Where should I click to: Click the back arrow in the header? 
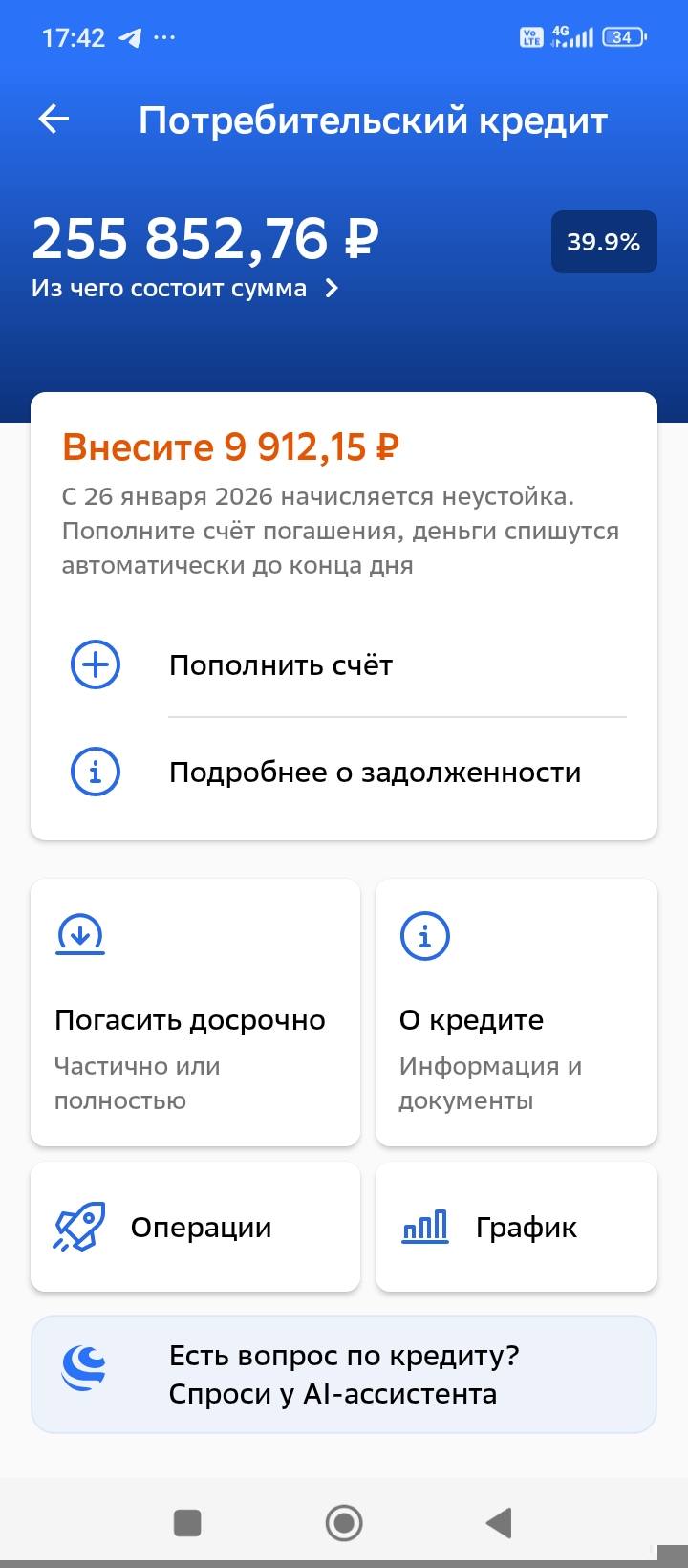point(54,119)
